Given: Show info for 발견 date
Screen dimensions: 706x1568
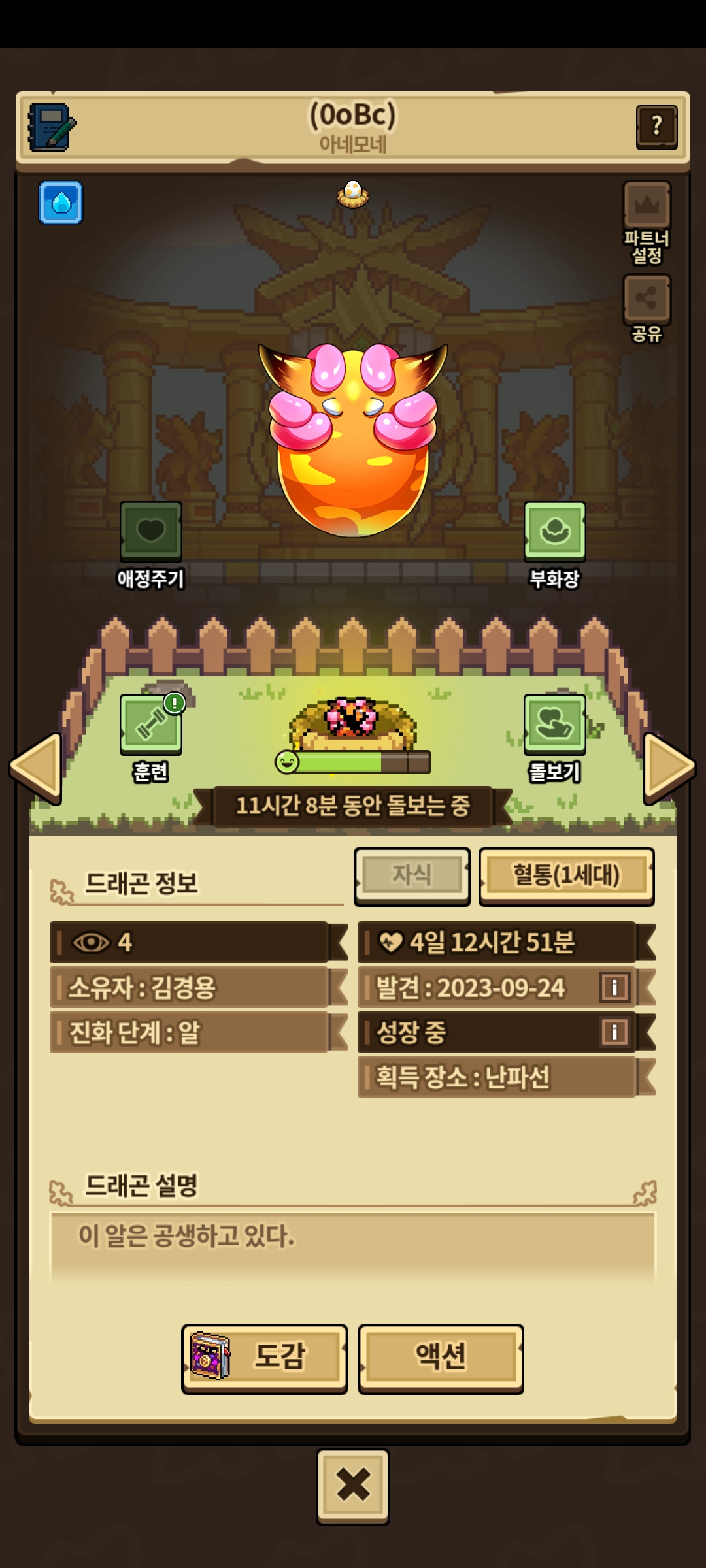Looking at the screenshot, I should point(614,987).
